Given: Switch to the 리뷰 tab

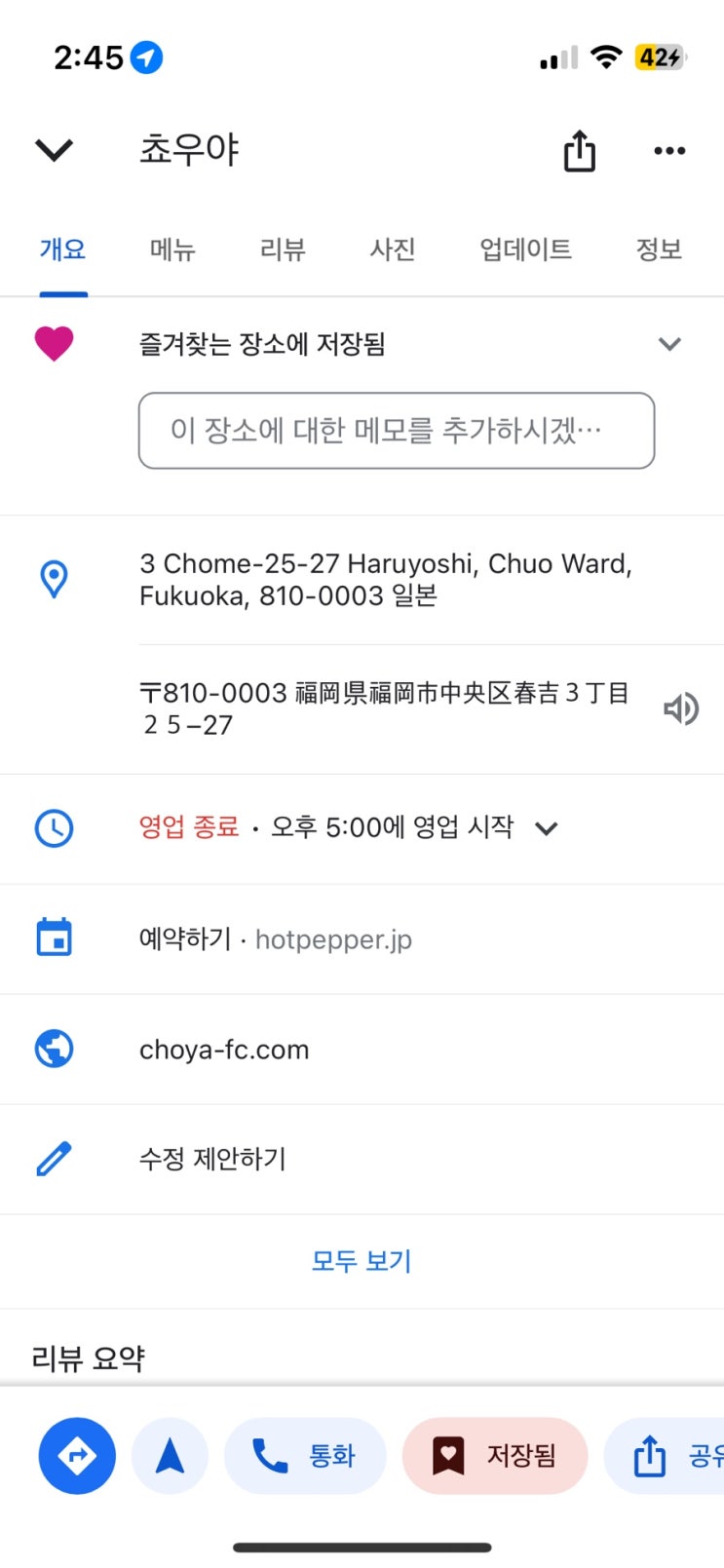Looking at the screenshot, I should point(283,249).
